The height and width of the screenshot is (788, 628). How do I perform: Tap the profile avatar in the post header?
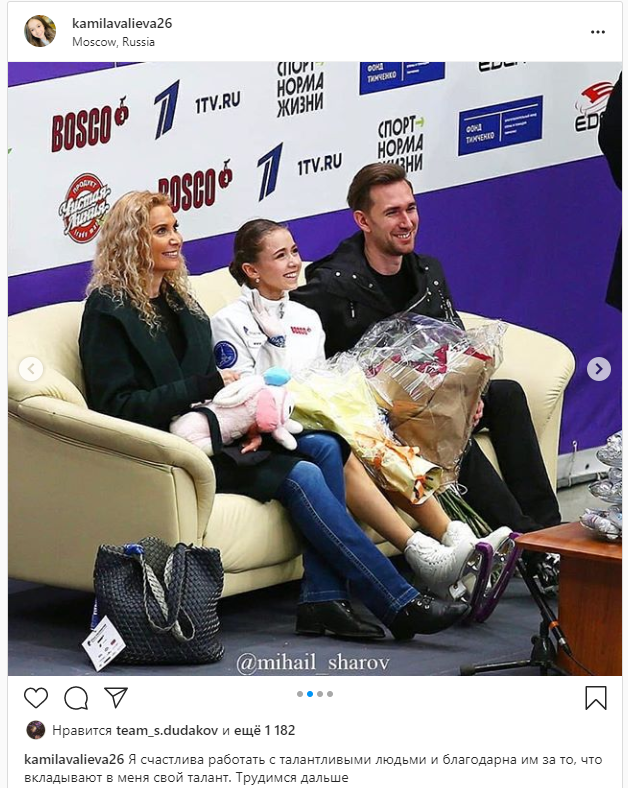pos(40,32)
